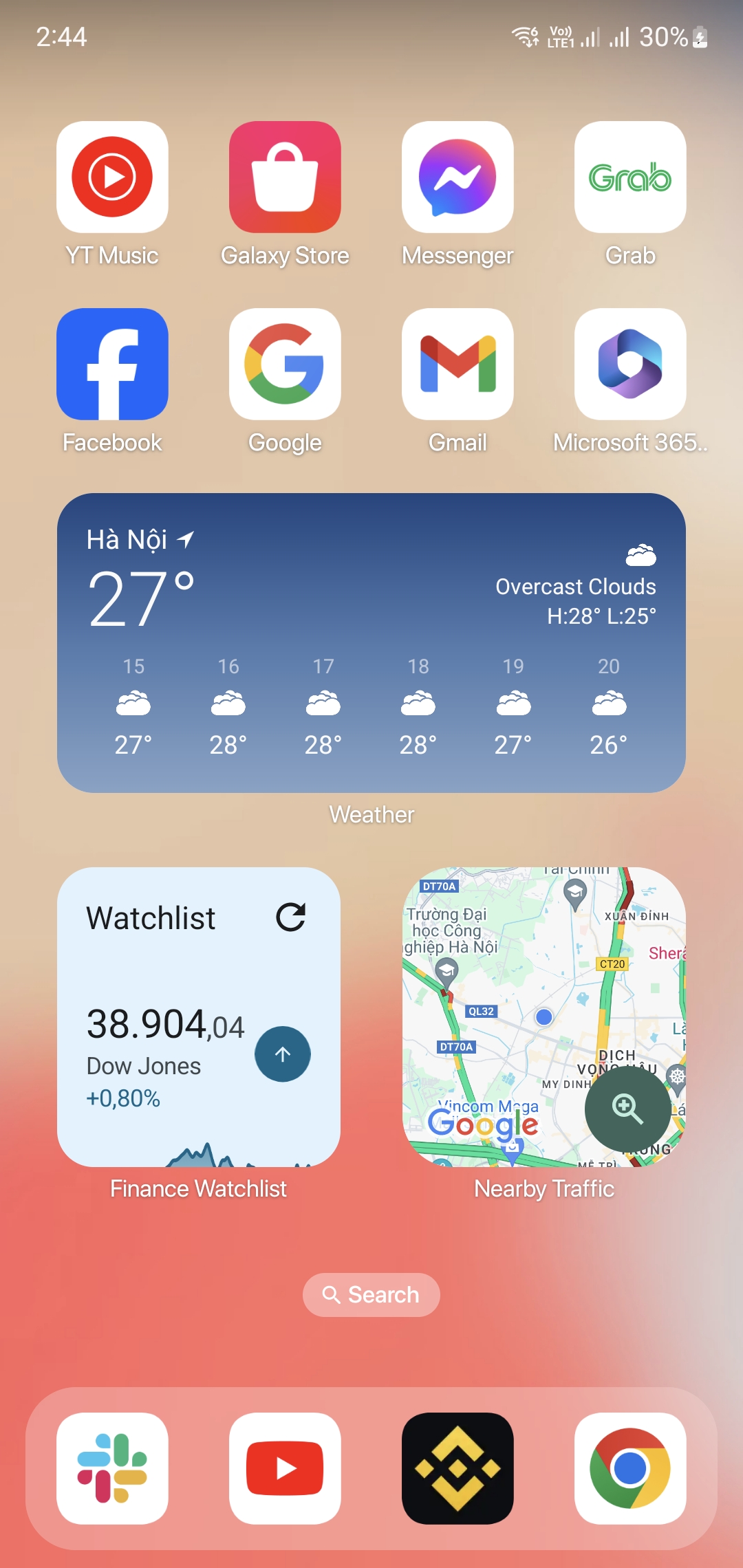
Task: Launch the Google app
Action: click(285, 364)
